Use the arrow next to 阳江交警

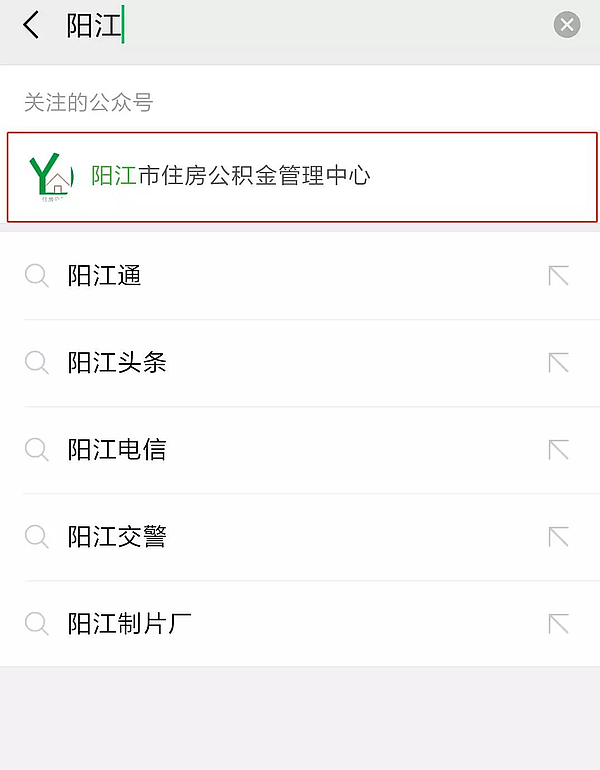click(558, 537)
